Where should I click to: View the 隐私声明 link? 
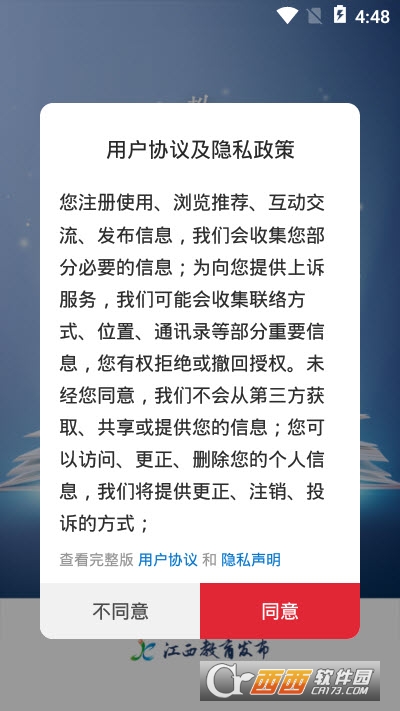pyautogui.click(x=251, y=560)
